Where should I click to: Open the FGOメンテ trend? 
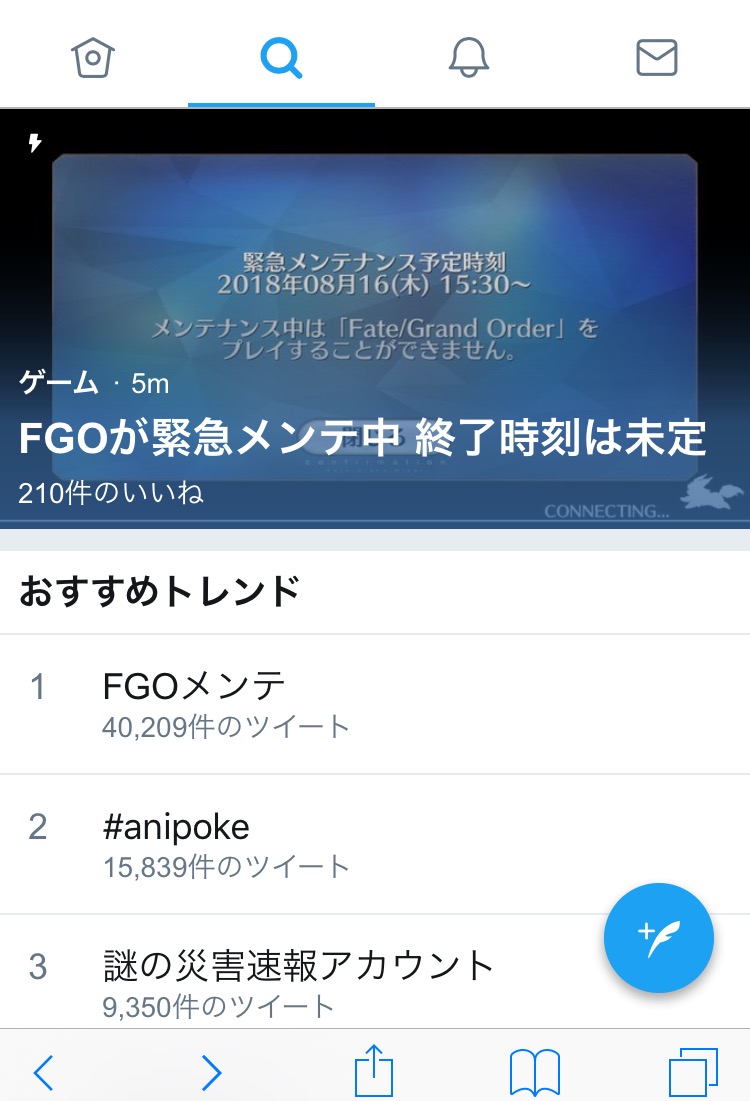375,704
